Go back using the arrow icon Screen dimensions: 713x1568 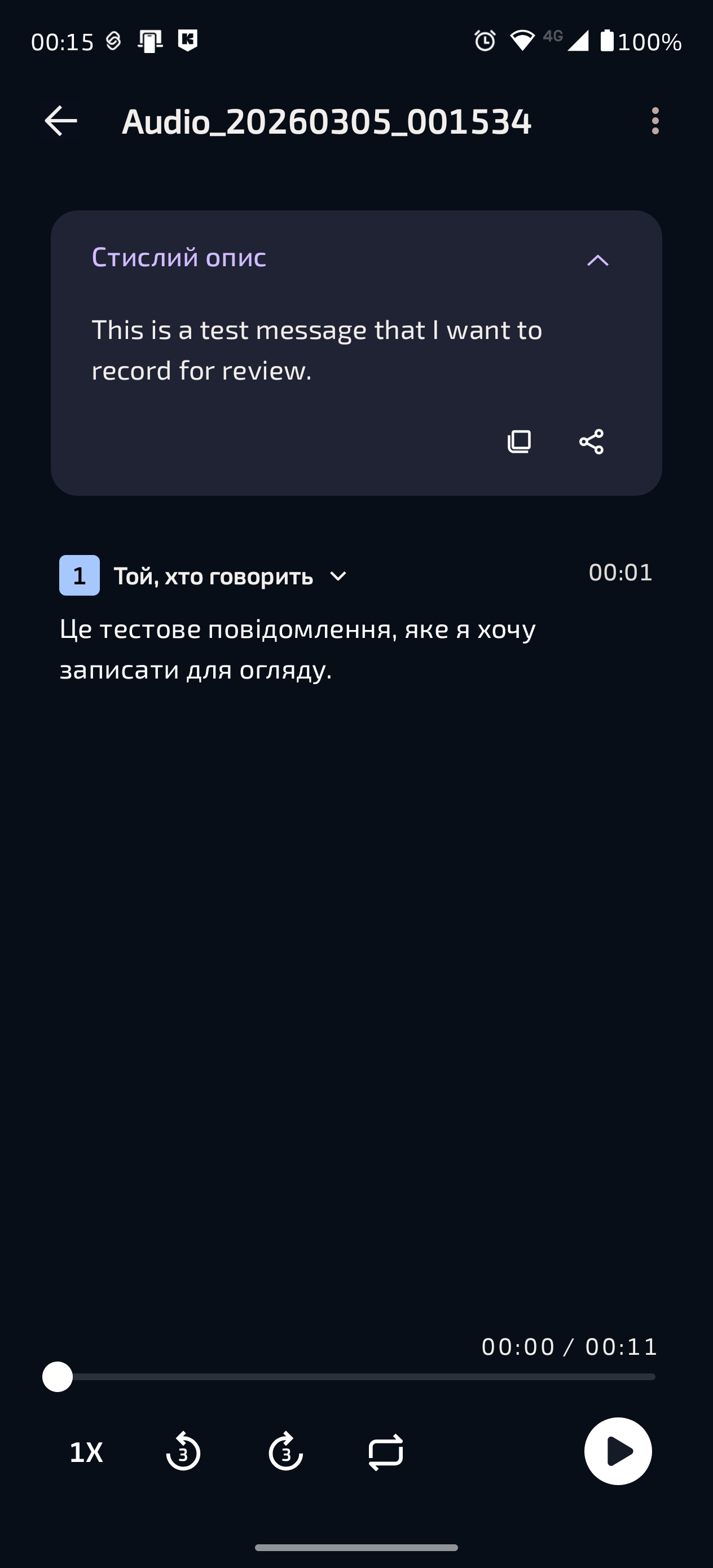61,121
